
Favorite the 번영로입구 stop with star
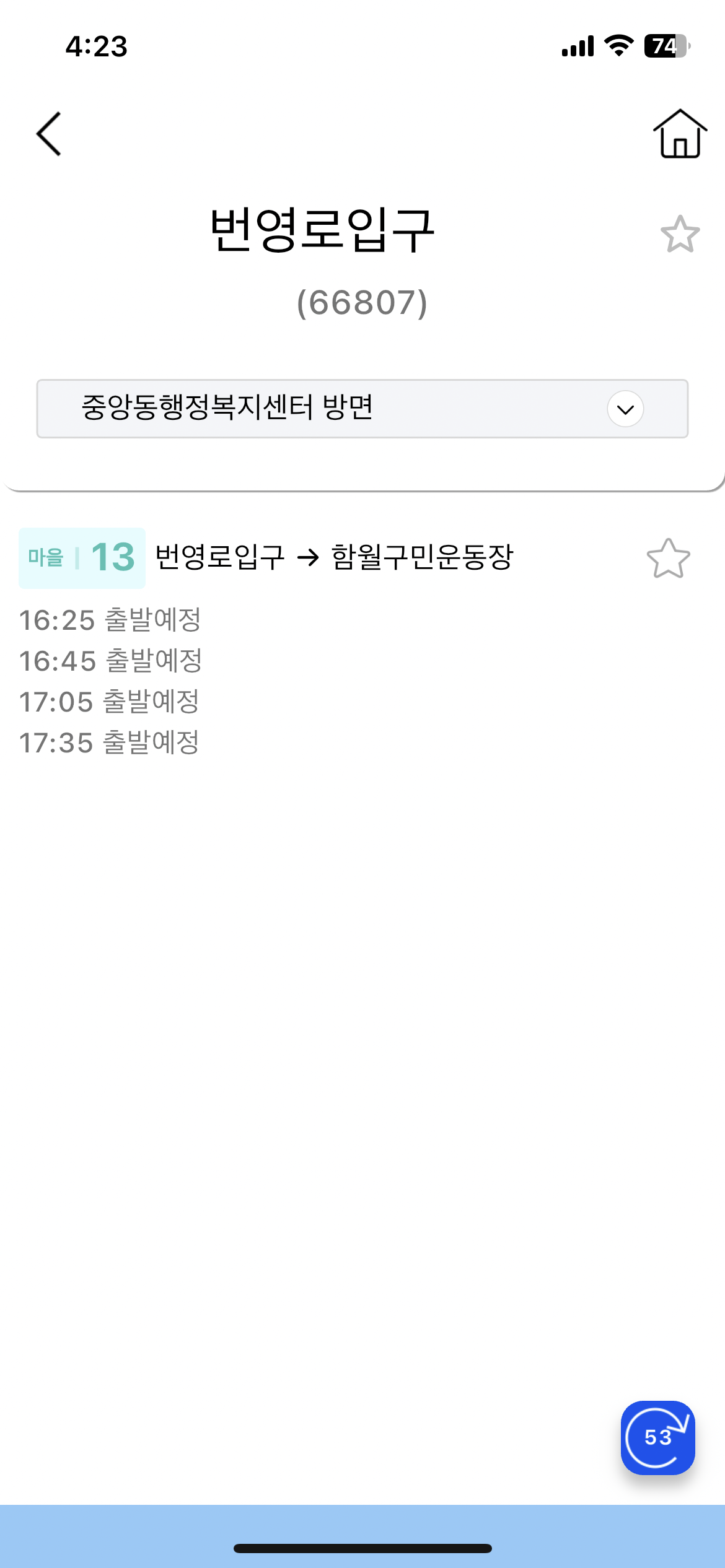click(680, 234)
